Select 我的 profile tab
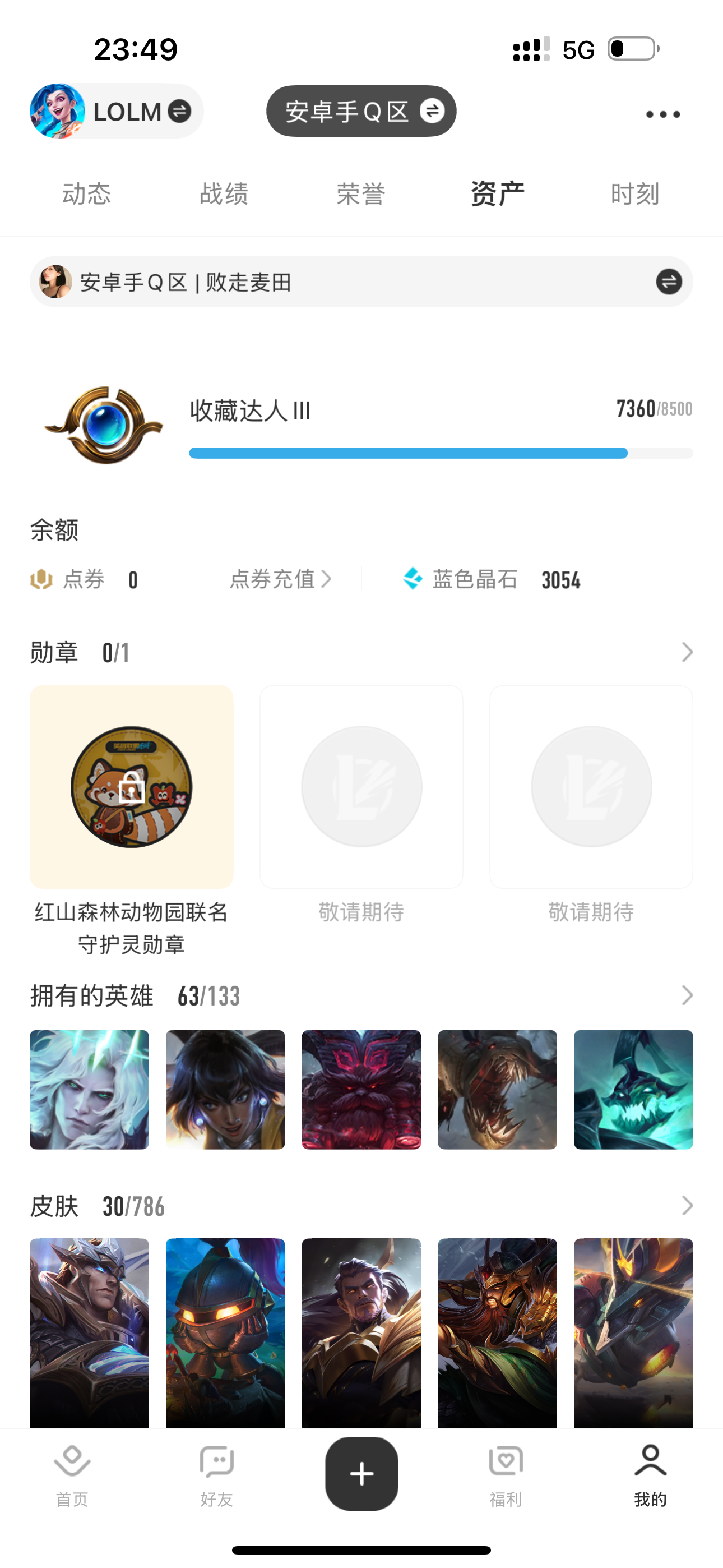Image resolution: width=723 pixels, height=1568 pixels. [650, 1473]
